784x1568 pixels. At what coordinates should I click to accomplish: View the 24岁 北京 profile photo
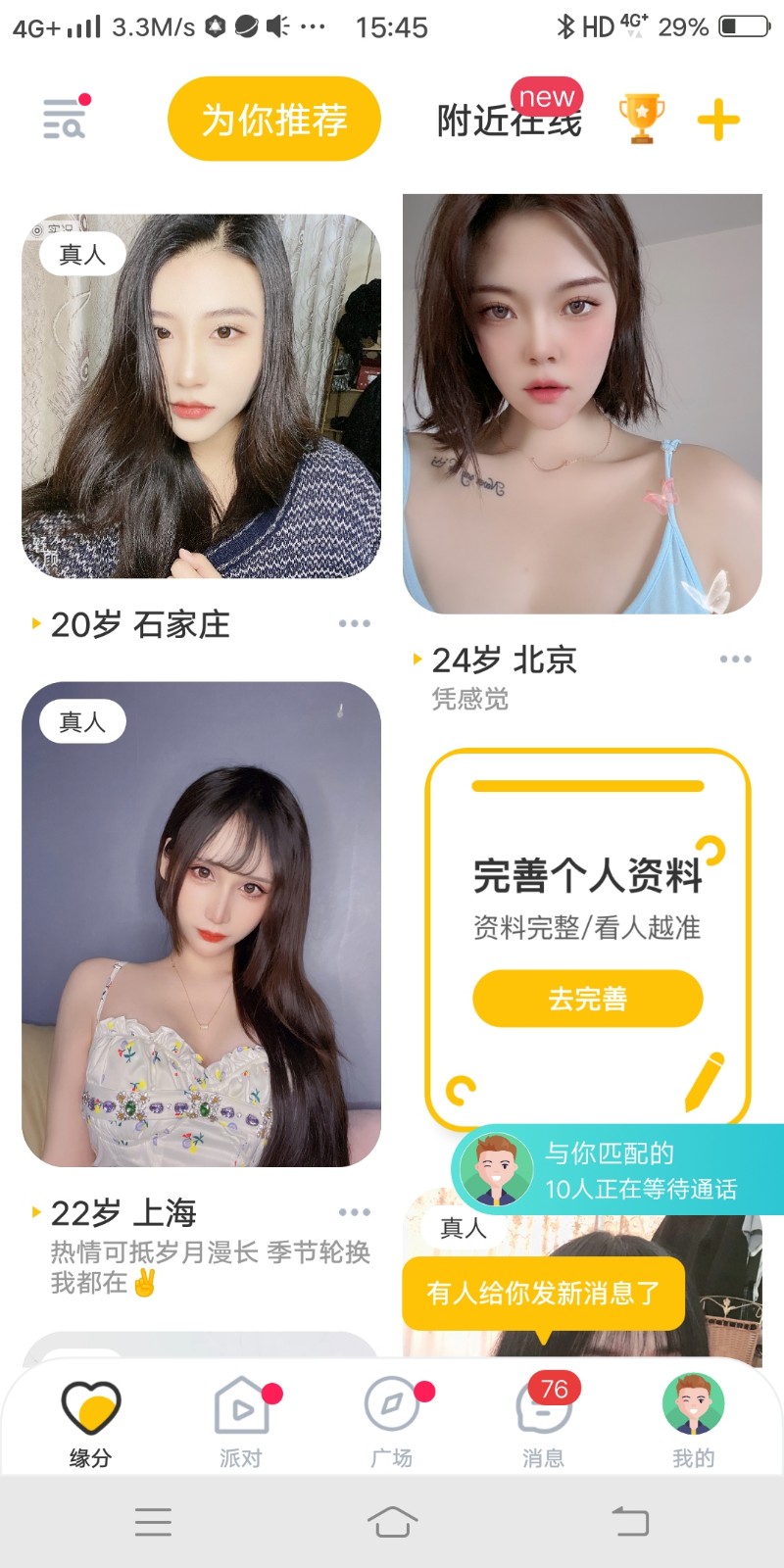(582, 404)
